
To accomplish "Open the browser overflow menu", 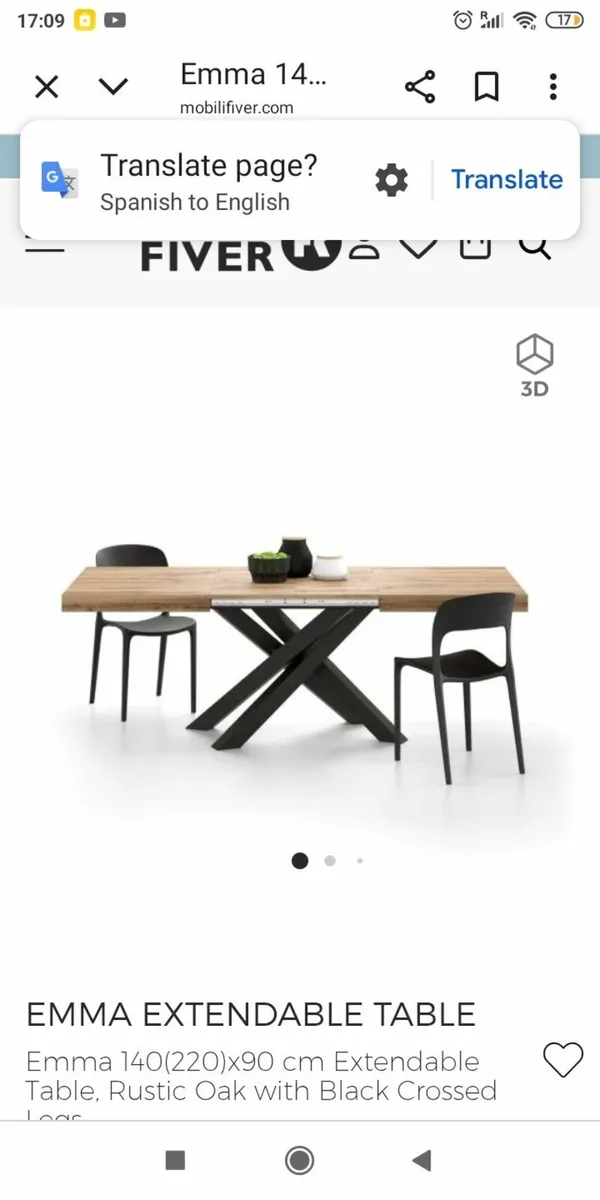I will (x=553, y=88).
